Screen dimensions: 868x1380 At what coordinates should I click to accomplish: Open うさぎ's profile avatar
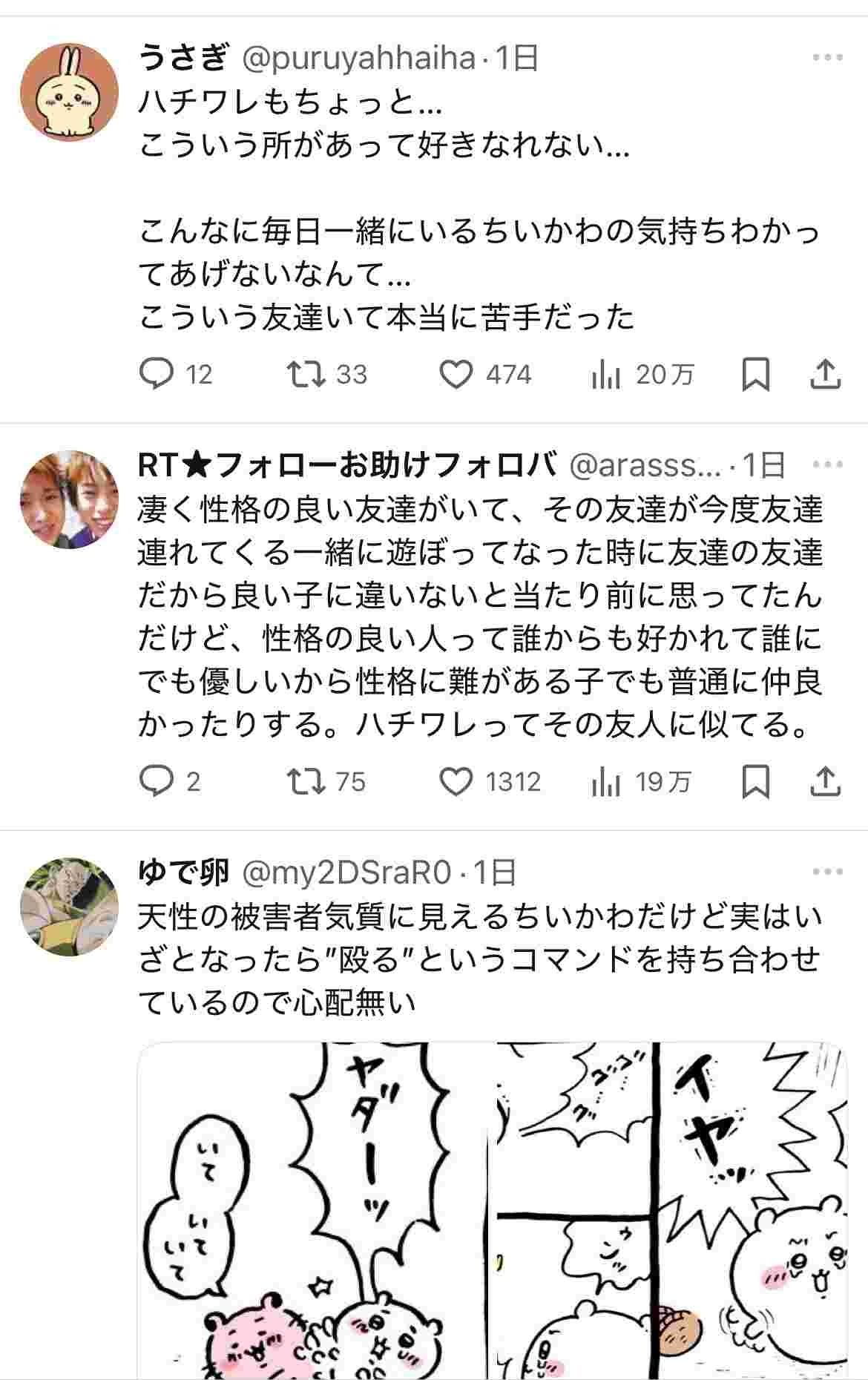point(69,91)
